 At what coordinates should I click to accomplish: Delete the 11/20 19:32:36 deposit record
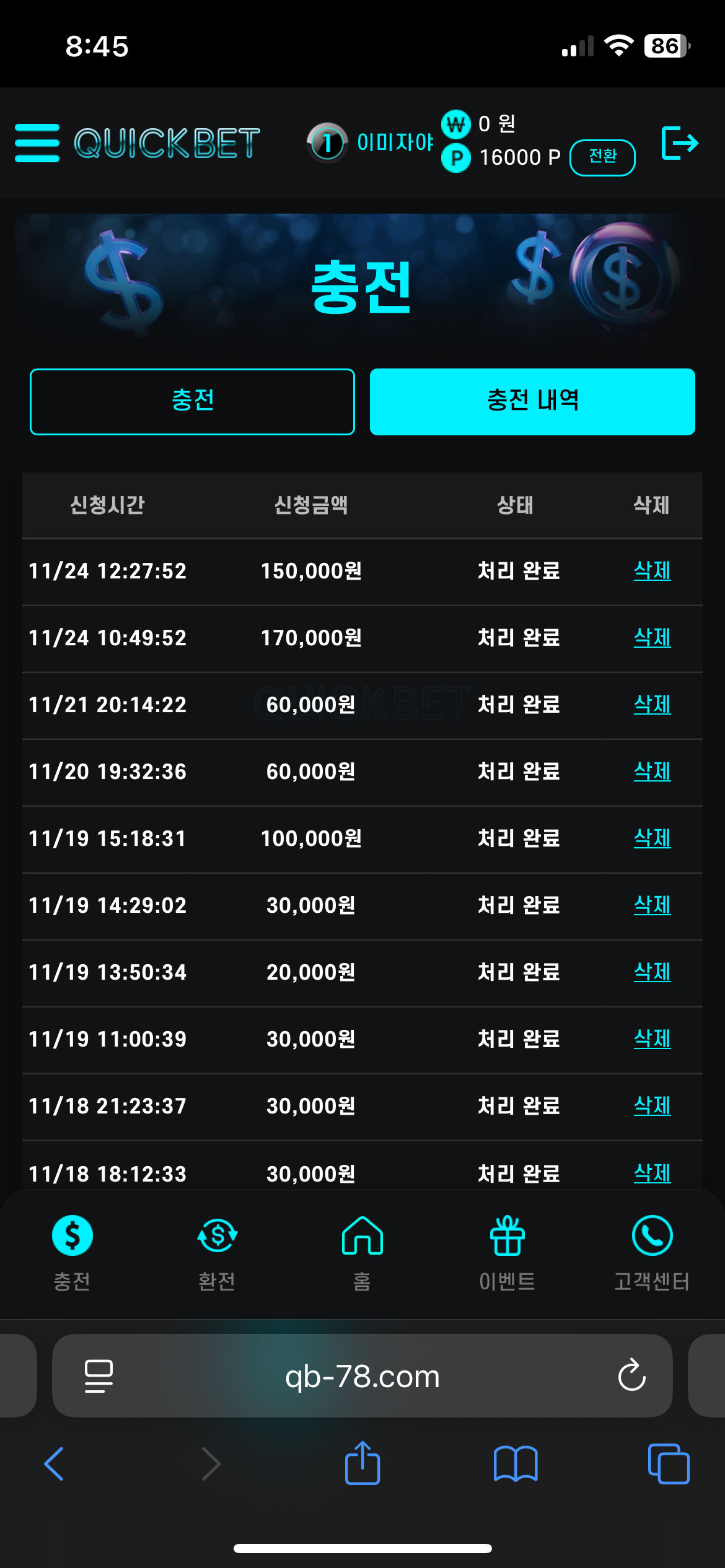pyautogui.click(x=652, y=771)
